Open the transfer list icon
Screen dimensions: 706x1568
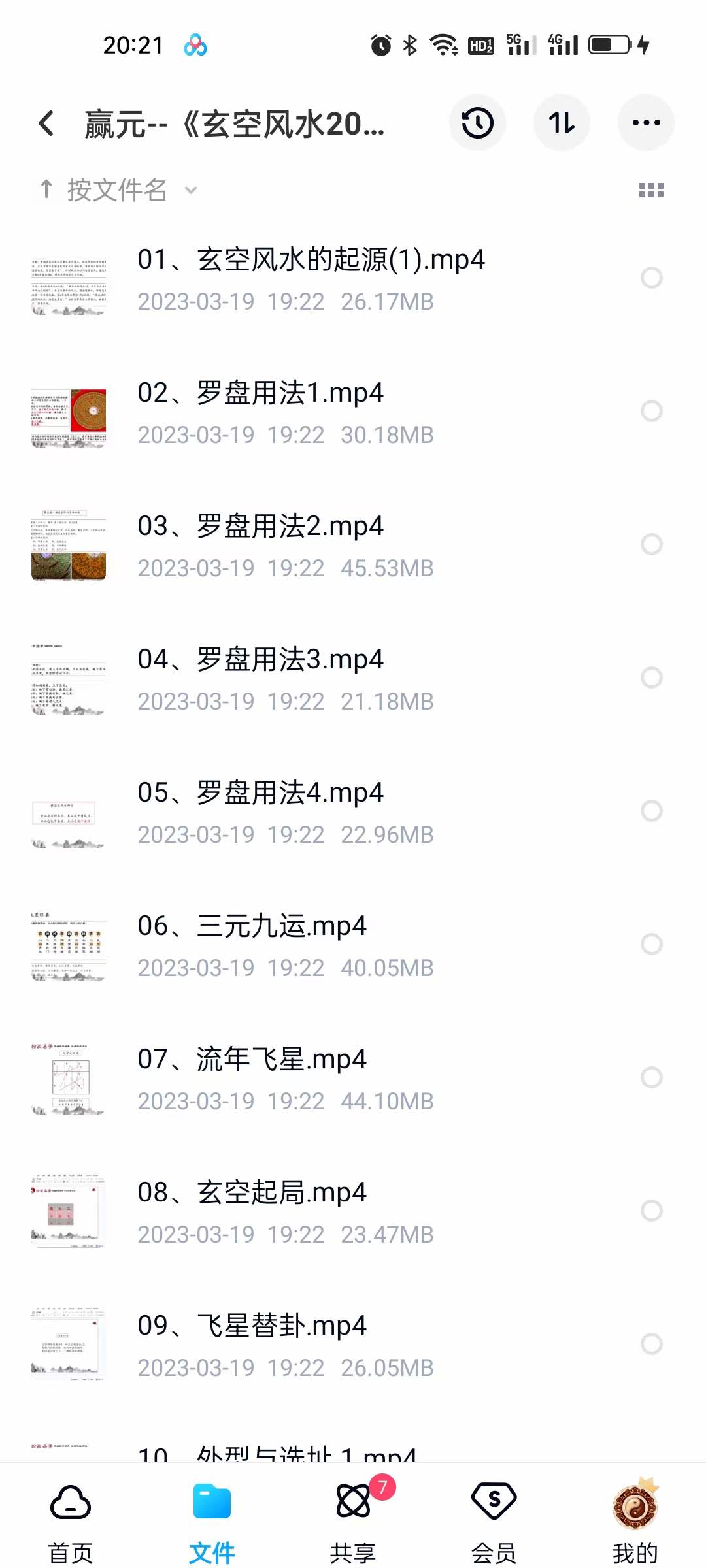[x=561, y=123]
